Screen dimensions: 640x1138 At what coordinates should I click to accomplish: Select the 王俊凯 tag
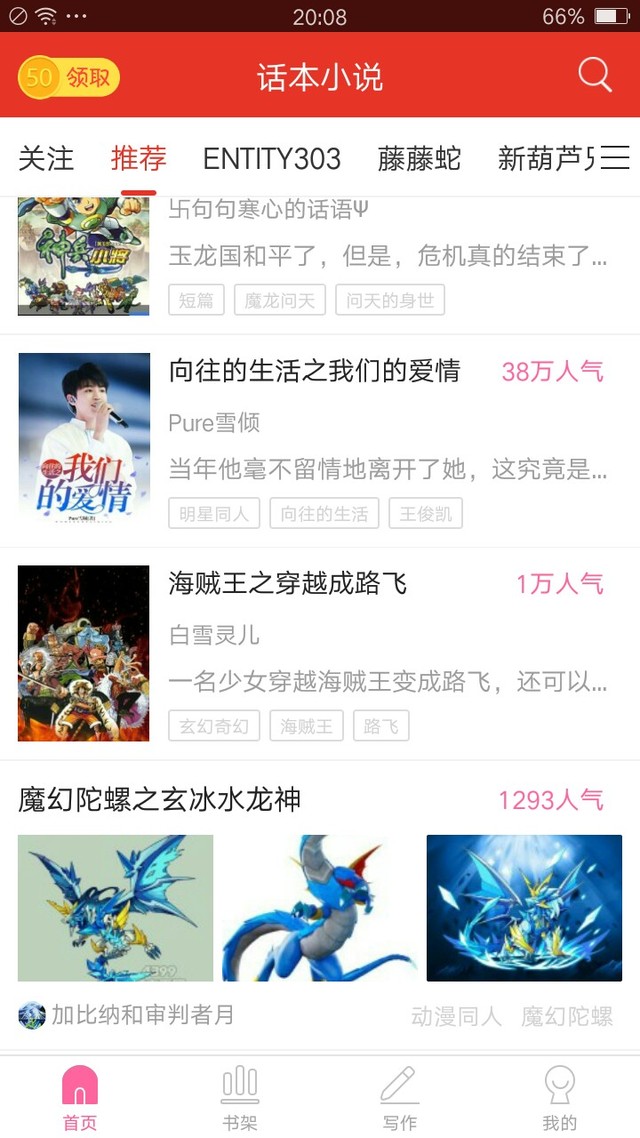(425, 514)
